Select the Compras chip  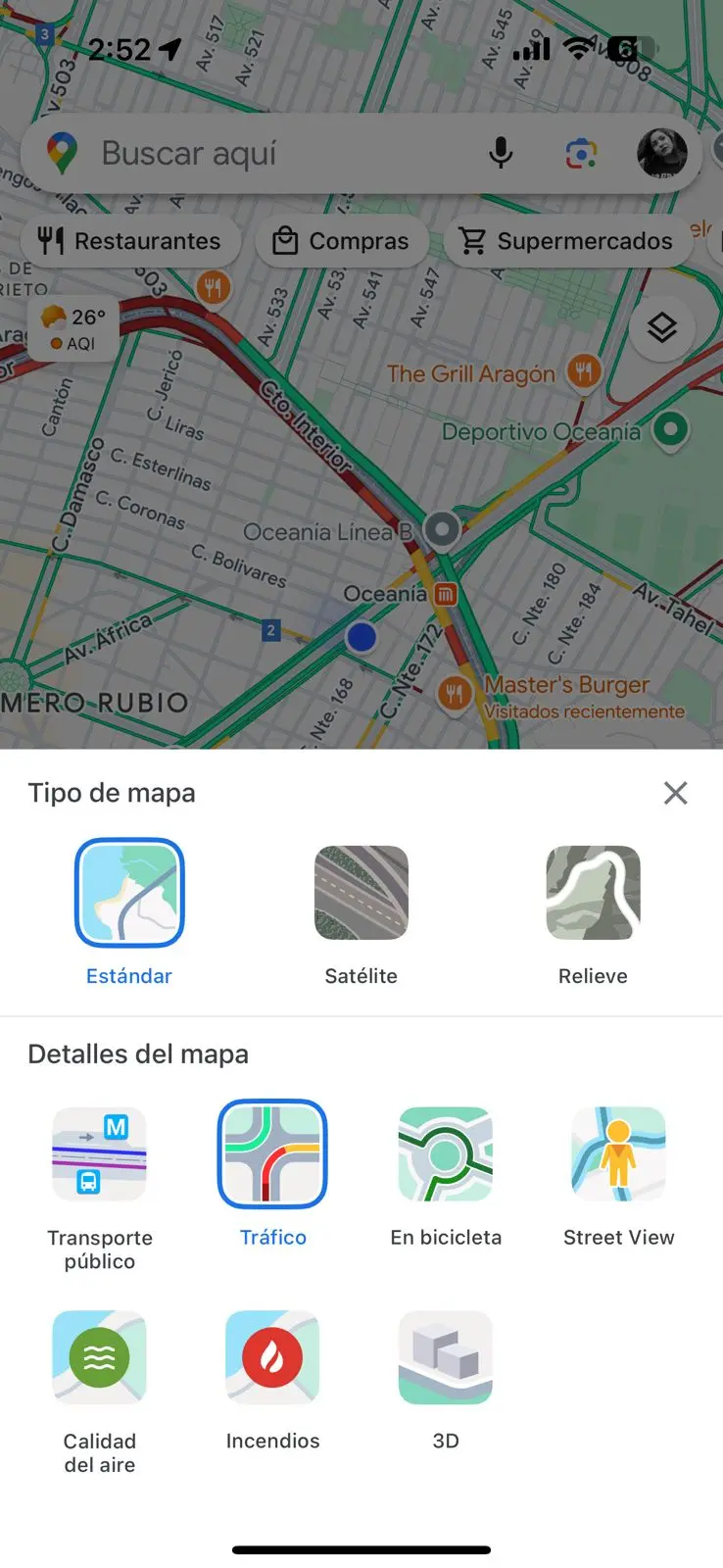click(x=341, y=241)
